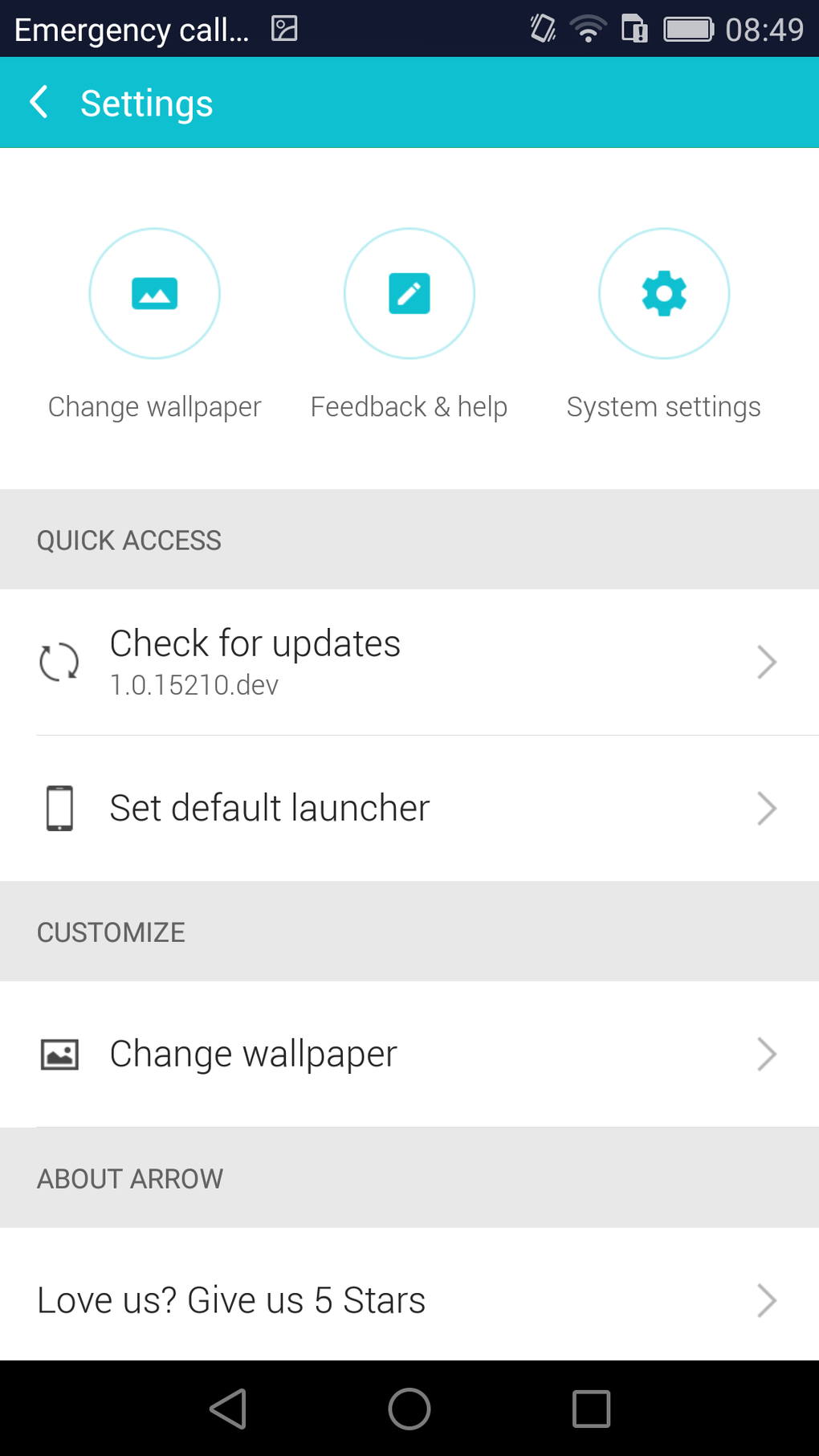Open System settings shortcut
Screen dimensions: 819x1456
[x=664, y=294]
